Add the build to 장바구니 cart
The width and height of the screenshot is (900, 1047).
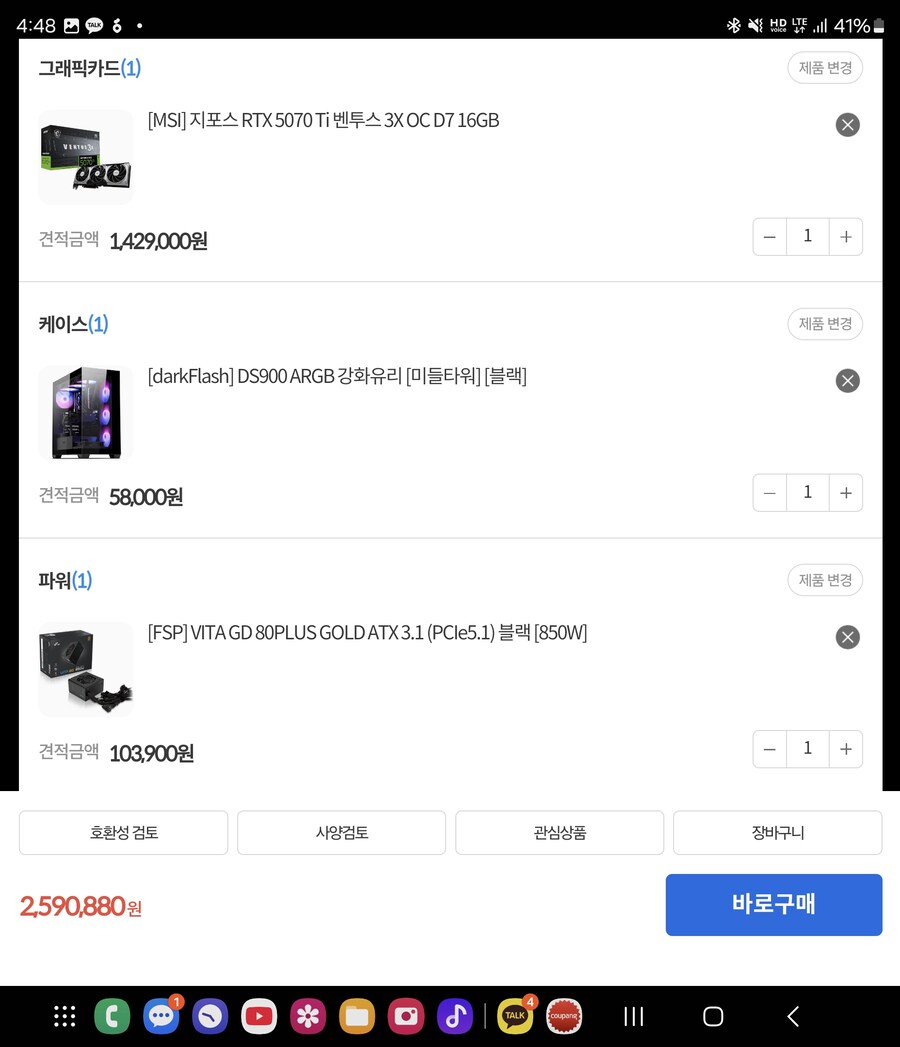pyautogui.click(x=777, y=832)
